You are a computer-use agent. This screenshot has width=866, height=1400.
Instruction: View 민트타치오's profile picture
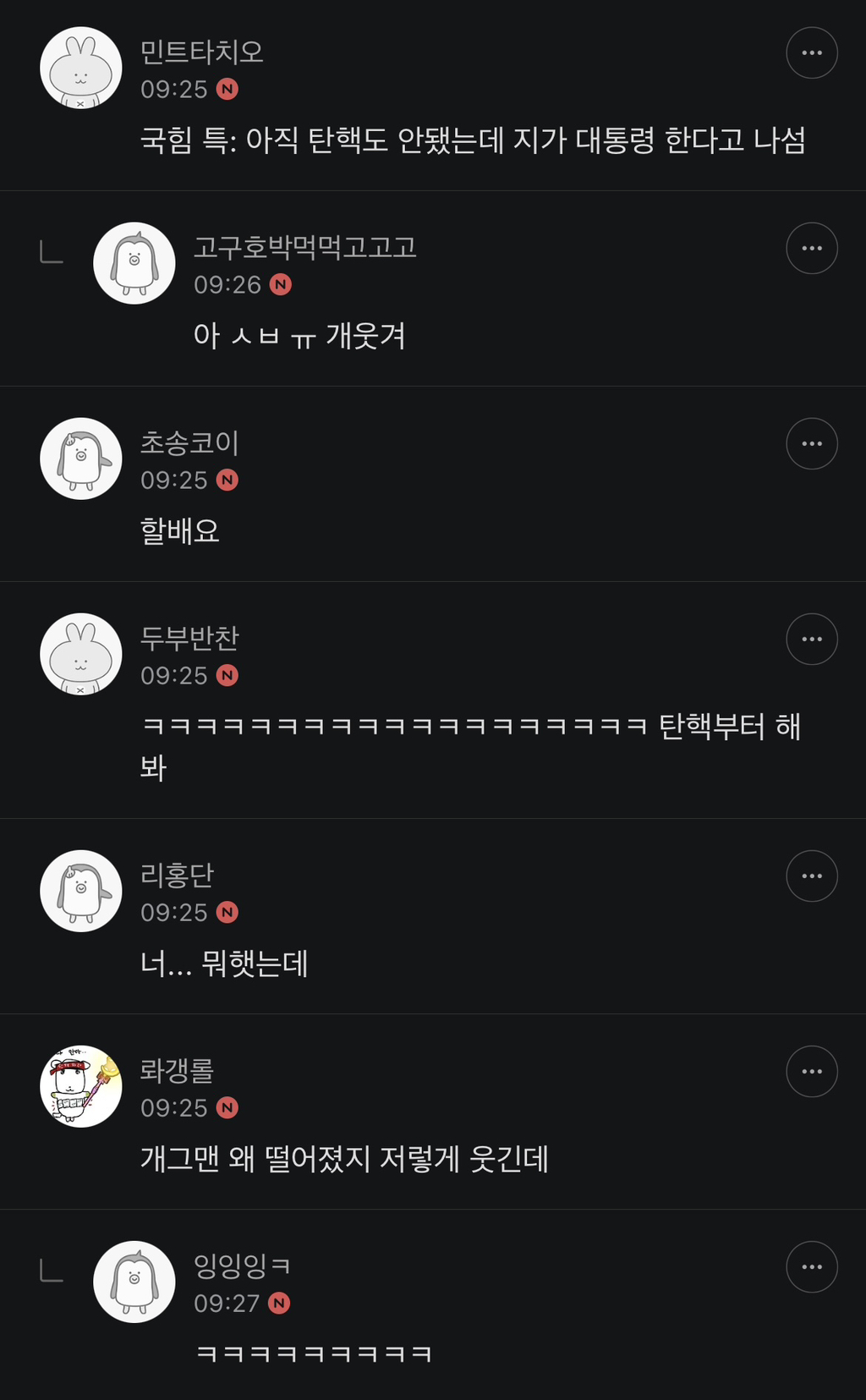(x=81, y=68)
